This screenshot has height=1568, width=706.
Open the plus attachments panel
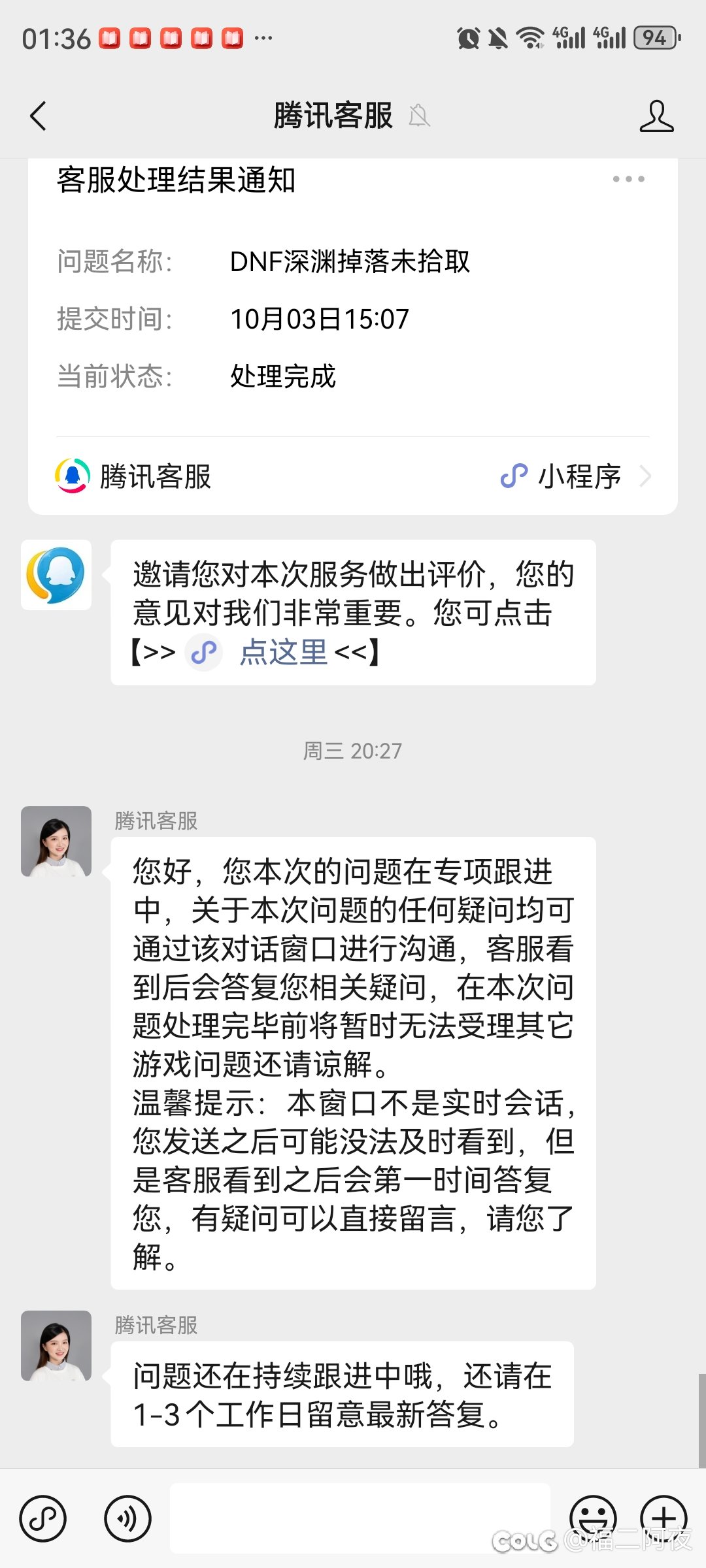664,1518
